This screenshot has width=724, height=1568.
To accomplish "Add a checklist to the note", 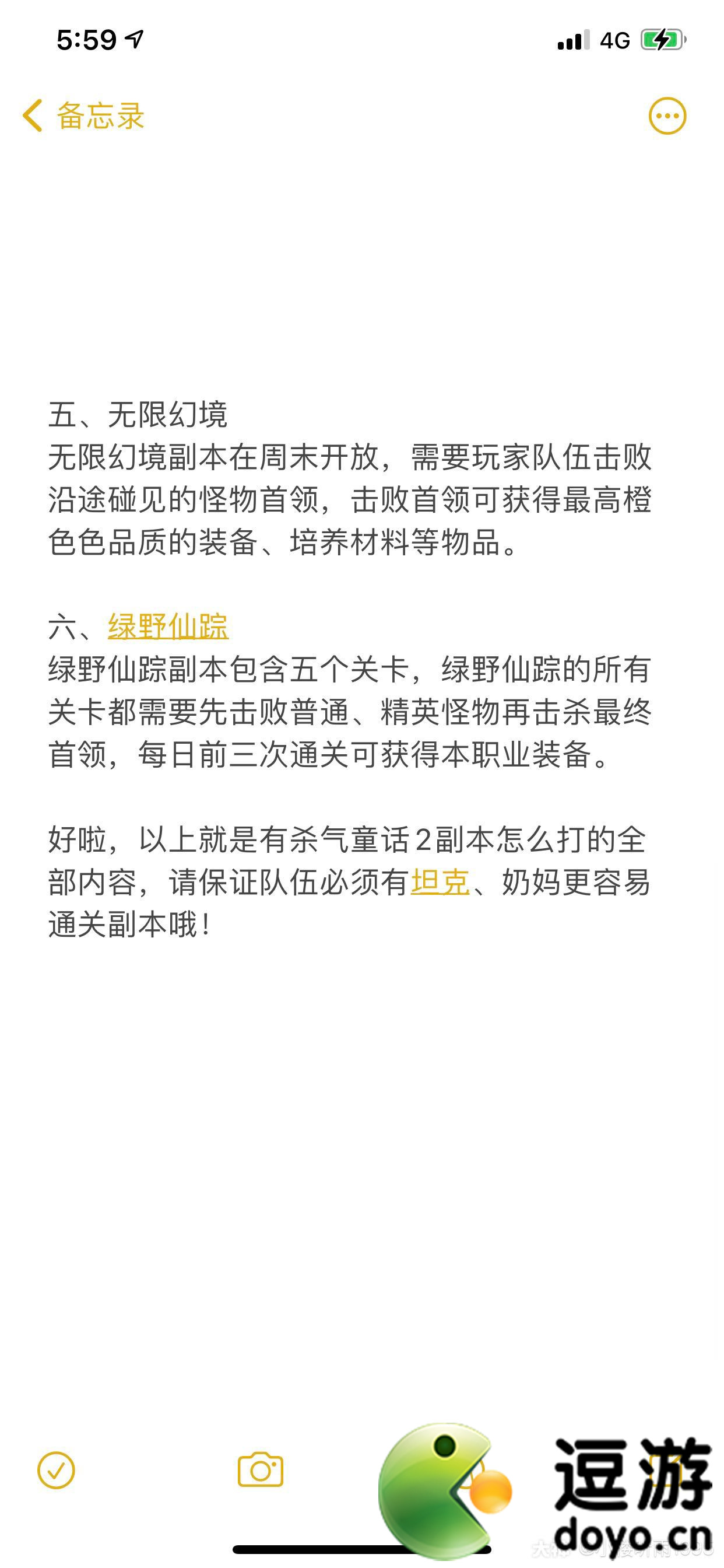I will click(x=56, y=1471).
